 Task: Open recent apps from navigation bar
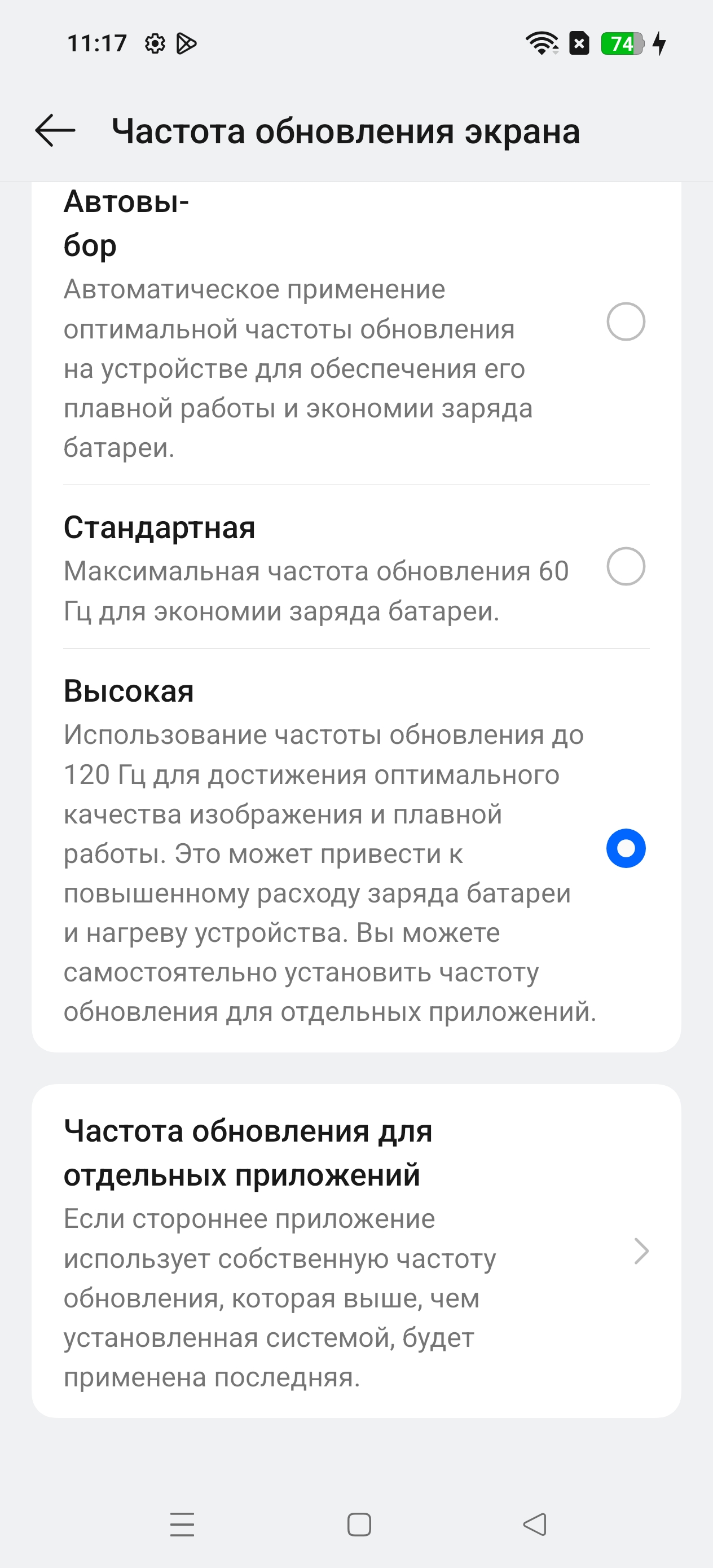click(182, 1524)
